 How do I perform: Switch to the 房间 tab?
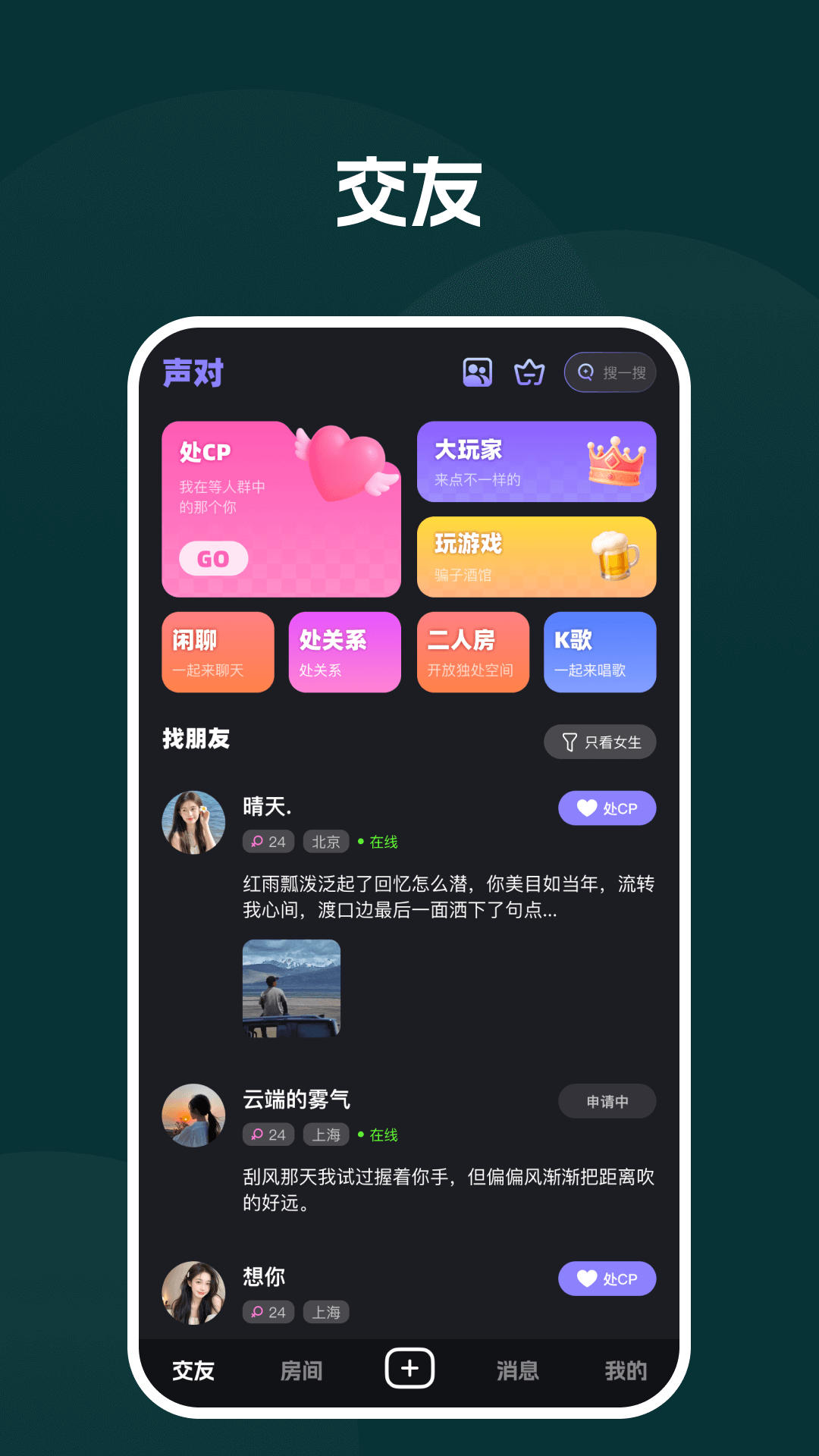pyautogui.click(x=301, y=1370)
